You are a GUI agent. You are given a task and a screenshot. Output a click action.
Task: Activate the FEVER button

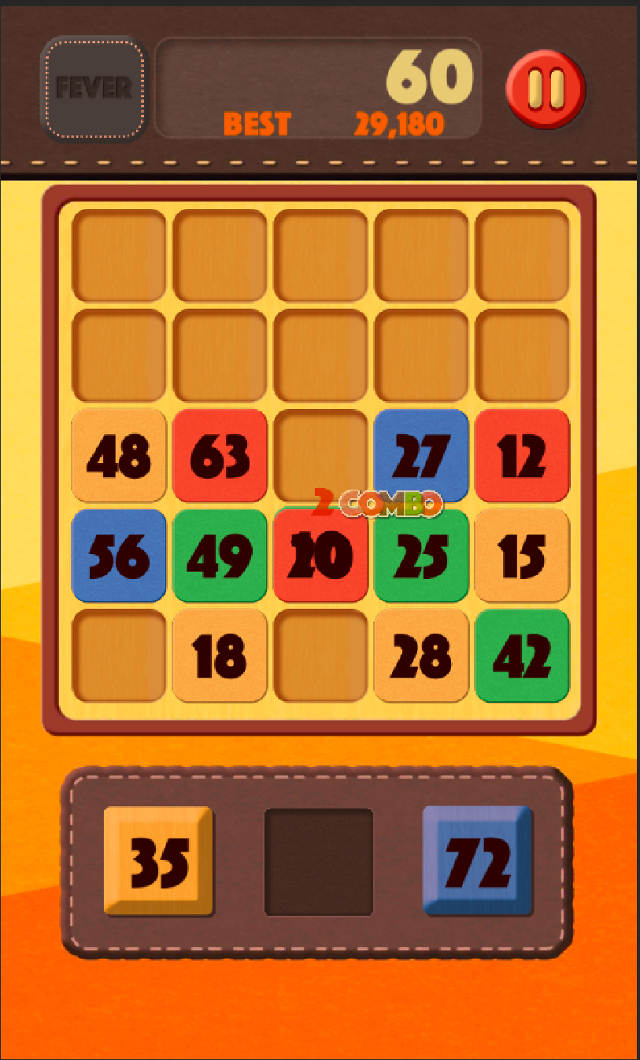(x=93, y=88)
